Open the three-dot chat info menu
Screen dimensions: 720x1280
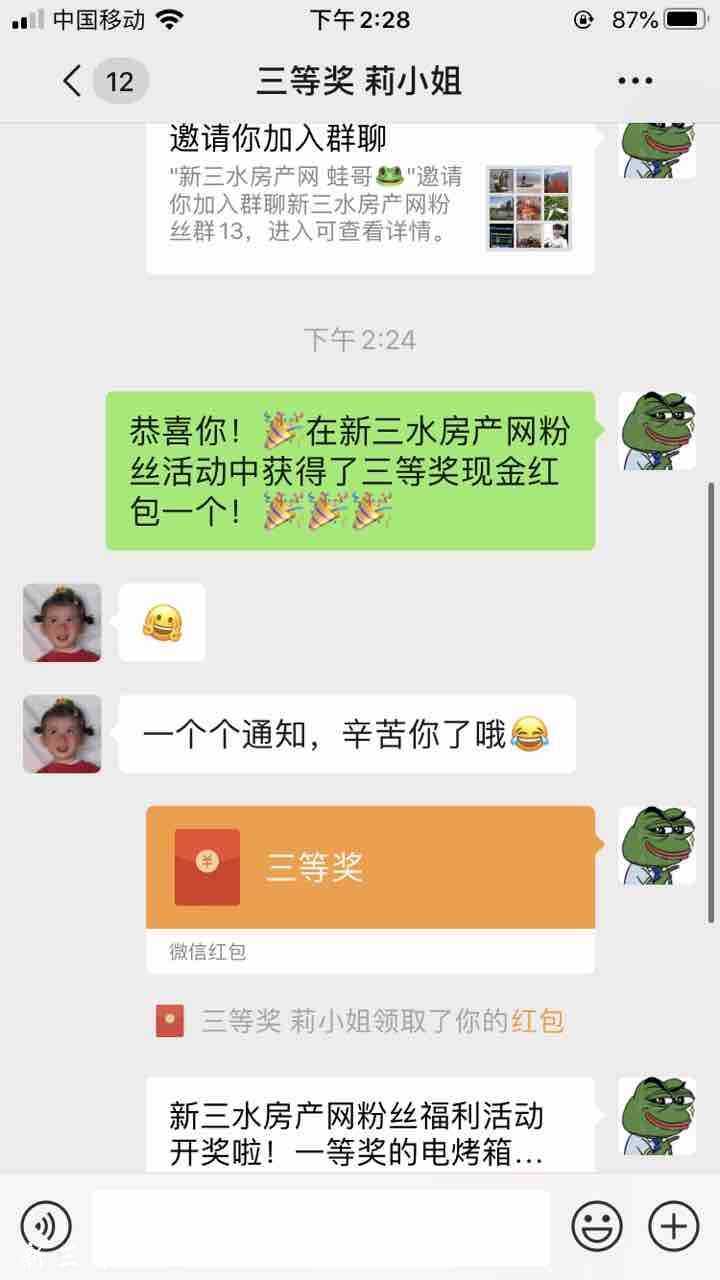[635, 82]
